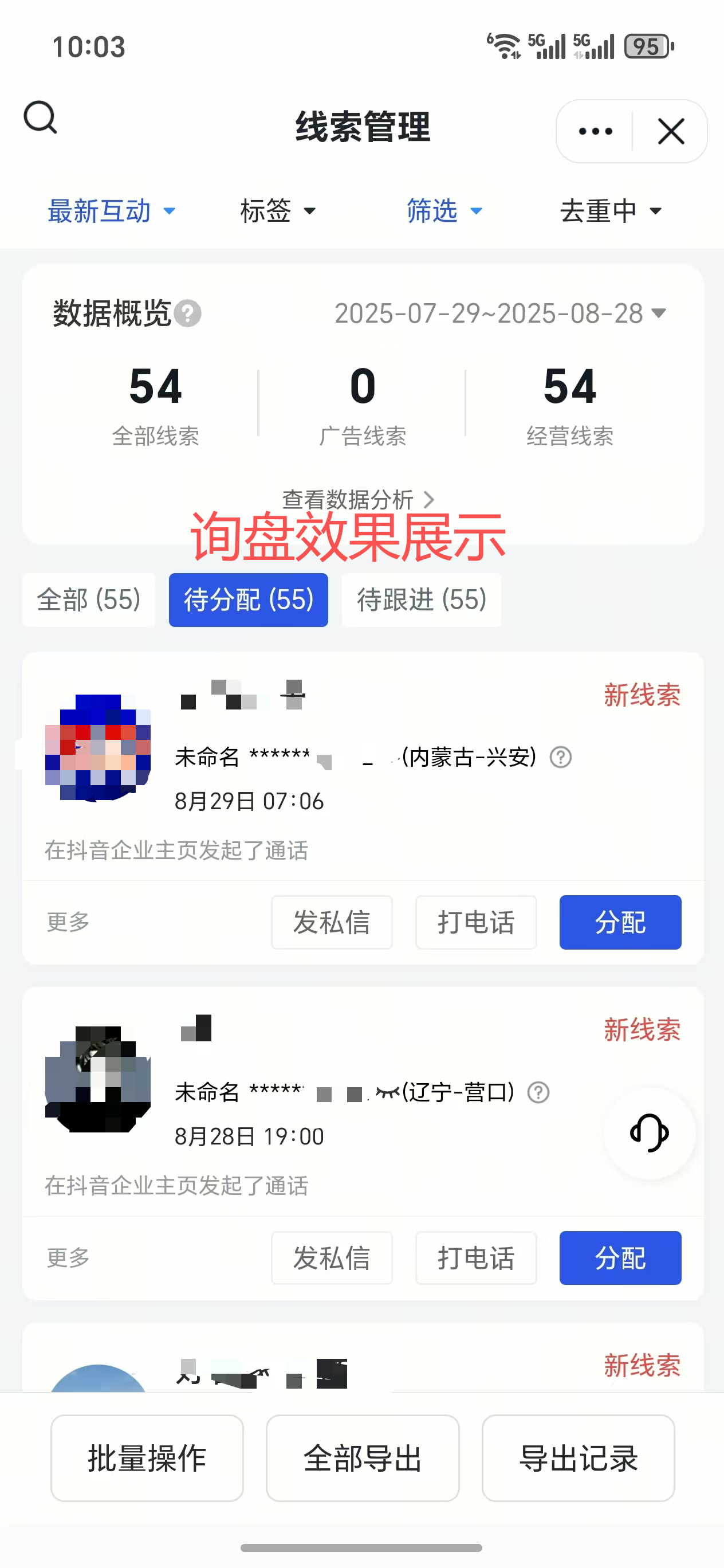The image size is (724, 1568).
Task: Expand the 去重中 dropdown
Action: point(610,211)
